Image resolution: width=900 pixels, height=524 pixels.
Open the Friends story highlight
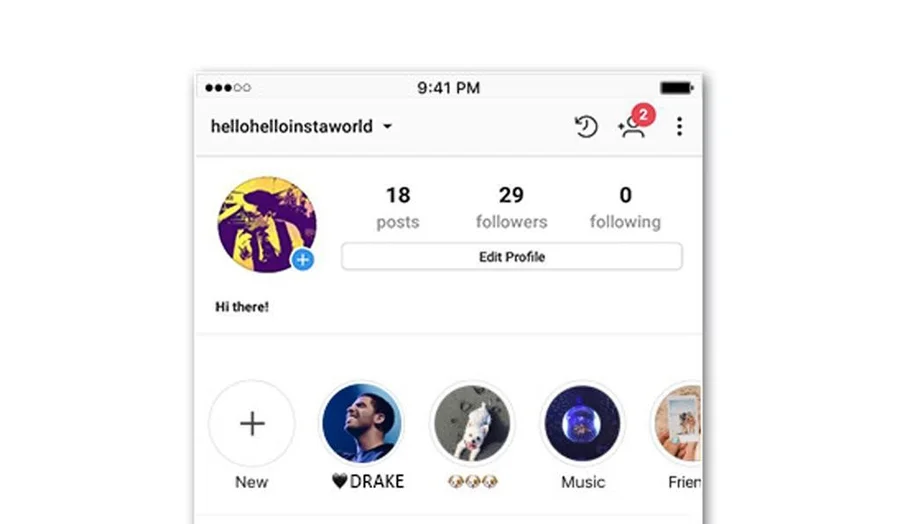tap(680, 424)
